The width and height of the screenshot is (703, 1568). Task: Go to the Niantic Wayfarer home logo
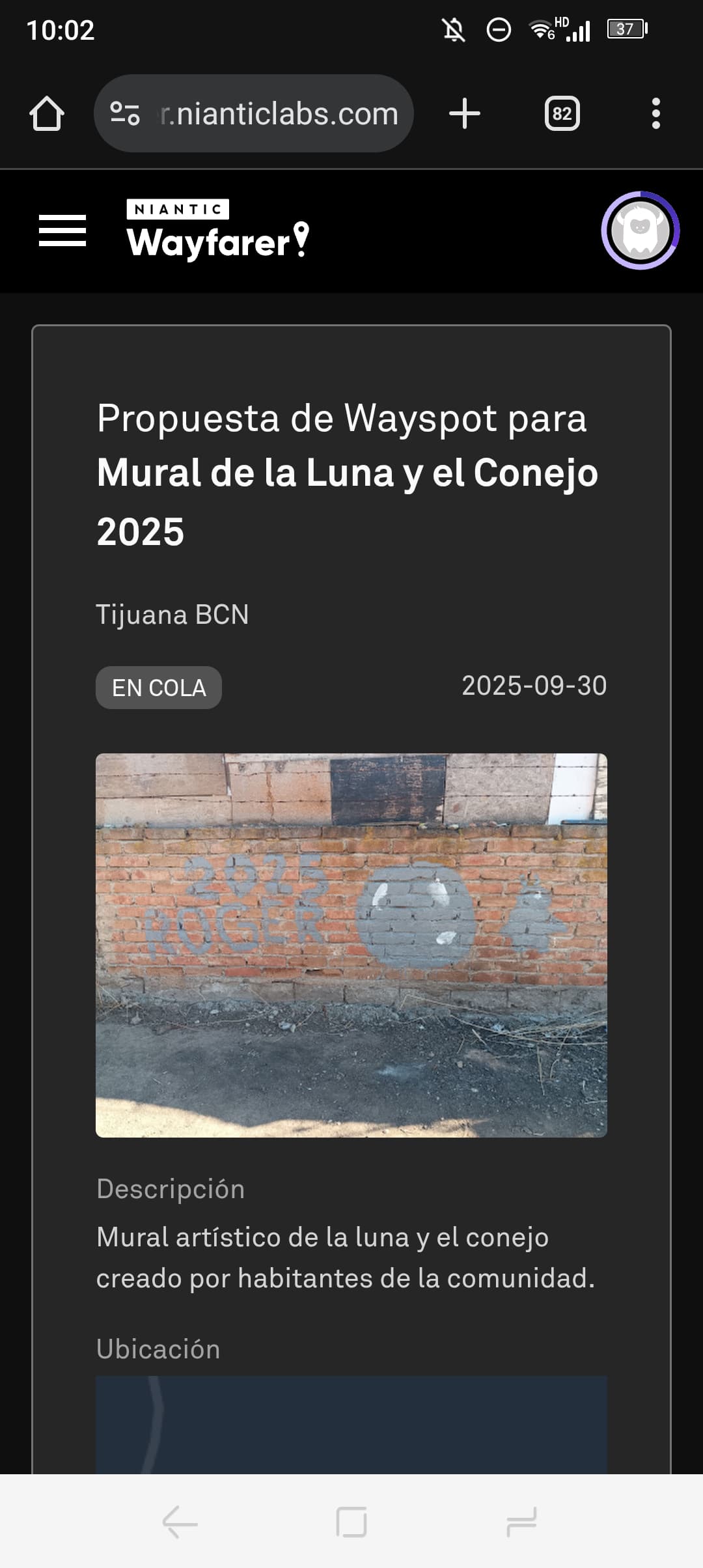click(x=217, y=231)
